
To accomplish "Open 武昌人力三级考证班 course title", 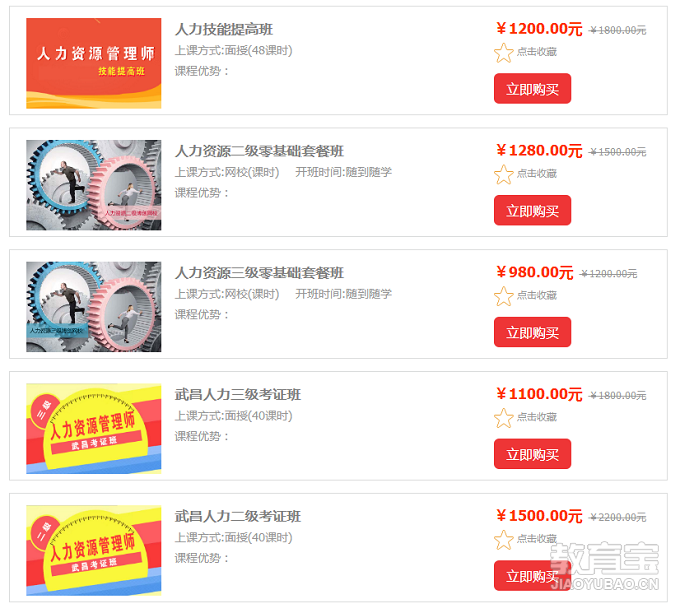I will click(238, 395).
